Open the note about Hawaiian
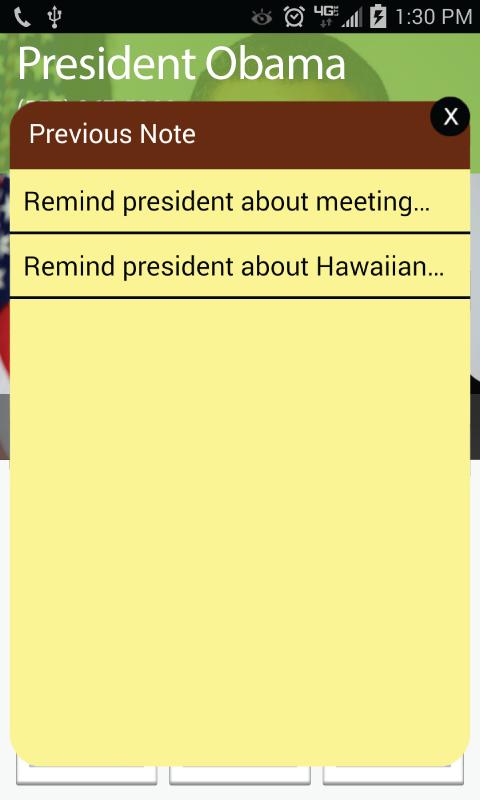The image size is (480, 800). point(240,266)
